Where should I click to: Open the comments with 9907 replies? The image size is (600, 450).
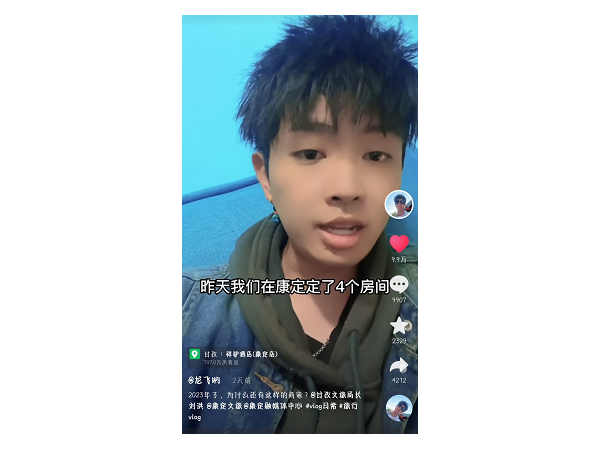[399, 285]
